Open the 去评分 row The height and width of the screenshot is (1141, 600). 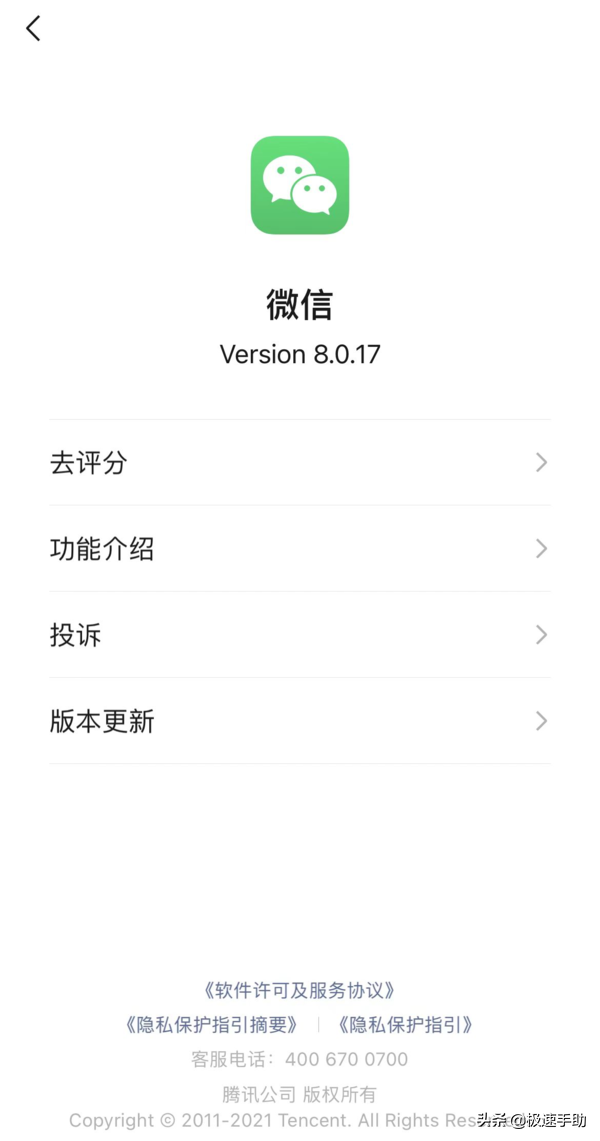coord(299,463)
